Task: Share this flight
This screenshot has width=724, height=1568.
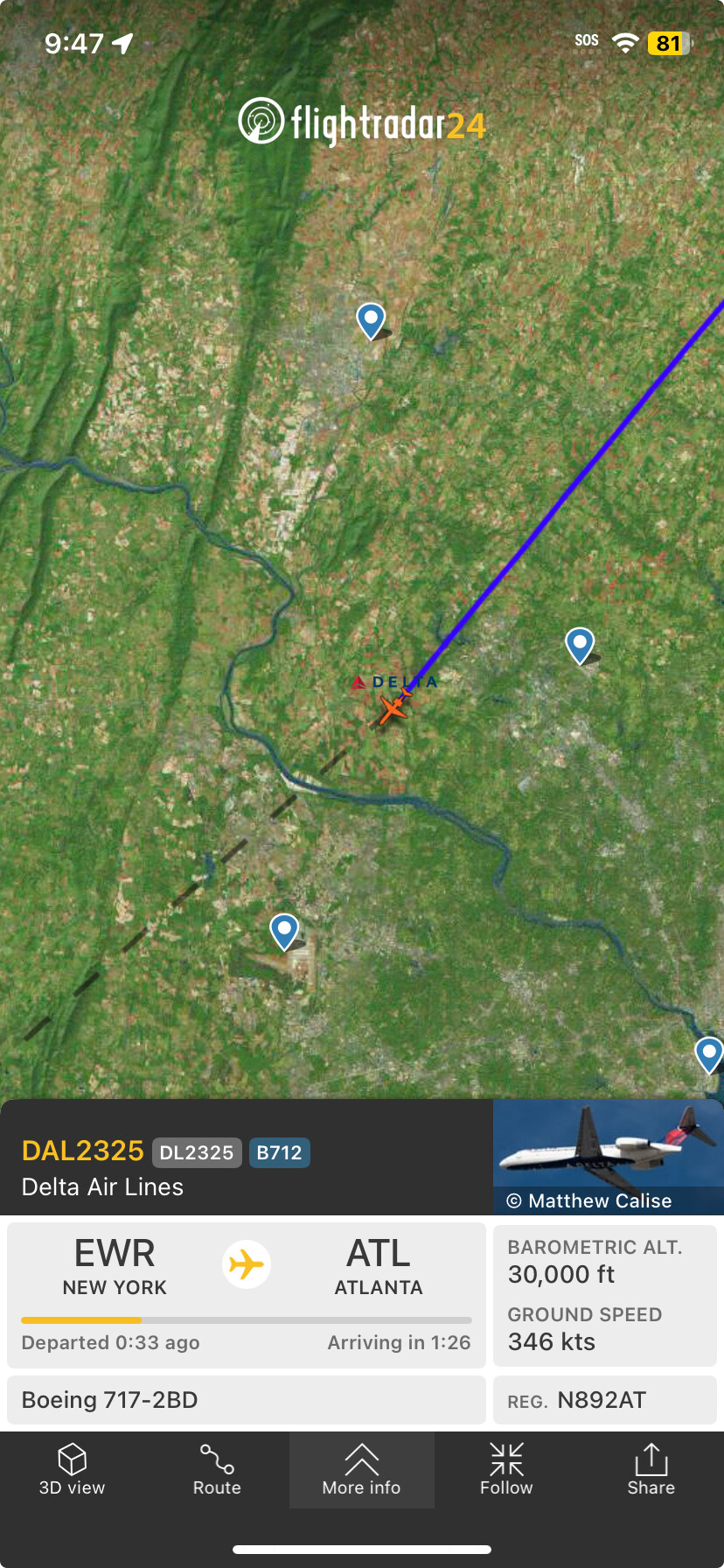Action: click(x=651, y=1470)
